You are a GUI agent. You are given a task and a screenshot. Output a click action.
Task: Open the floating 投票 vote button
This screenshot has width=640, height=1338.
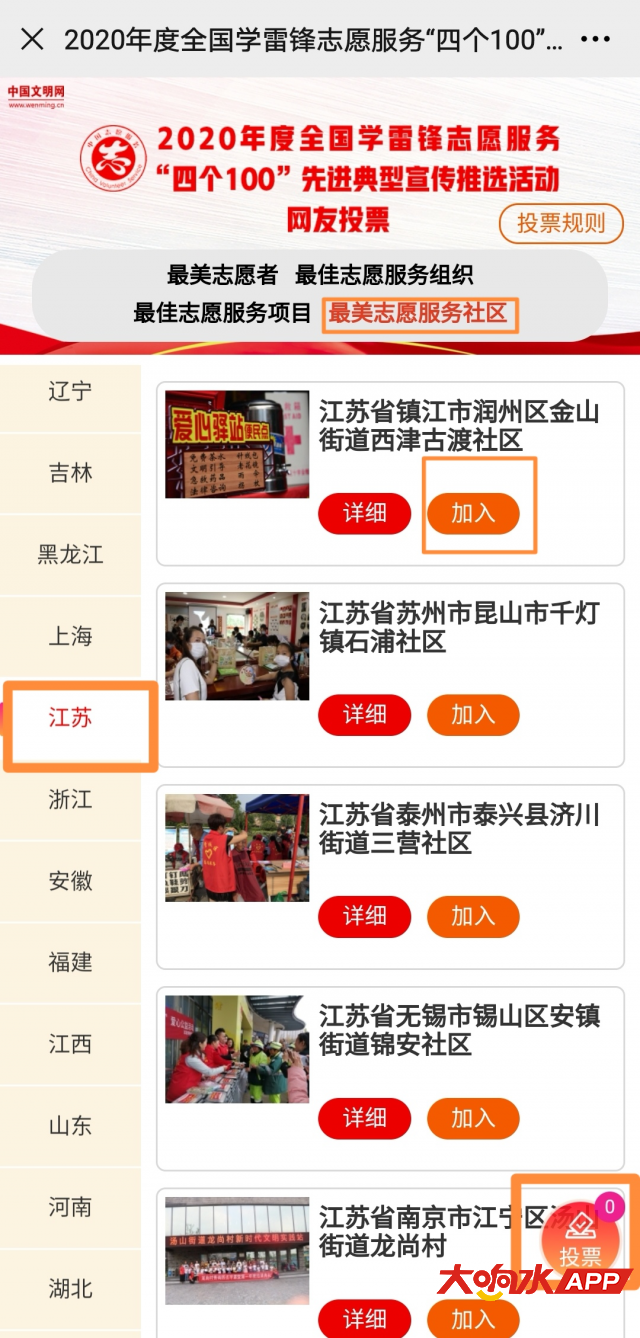point(580,1238)
